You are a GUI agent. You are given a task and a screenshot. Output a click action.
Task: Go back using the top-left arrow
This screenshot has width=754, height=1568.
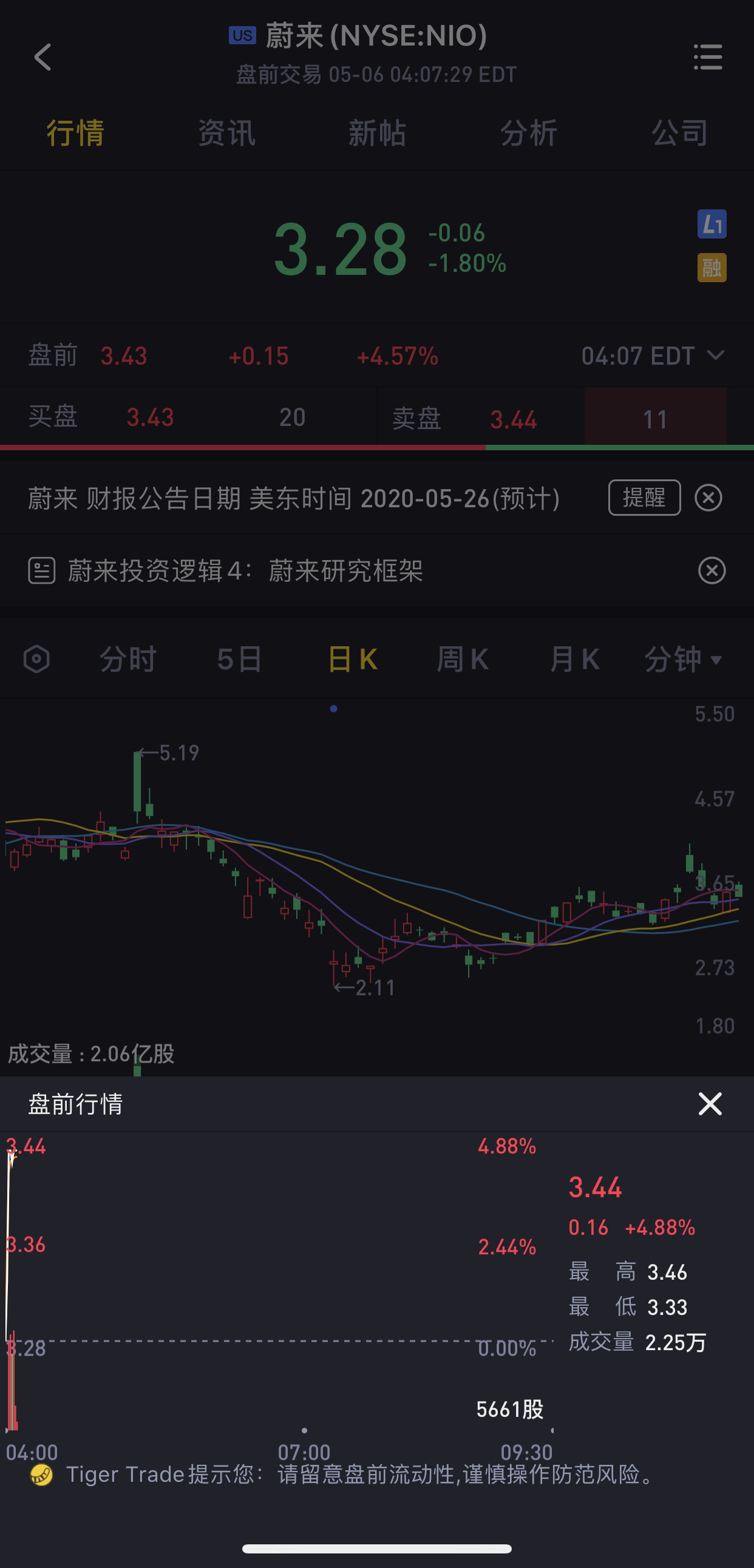(x=42, y=57)
